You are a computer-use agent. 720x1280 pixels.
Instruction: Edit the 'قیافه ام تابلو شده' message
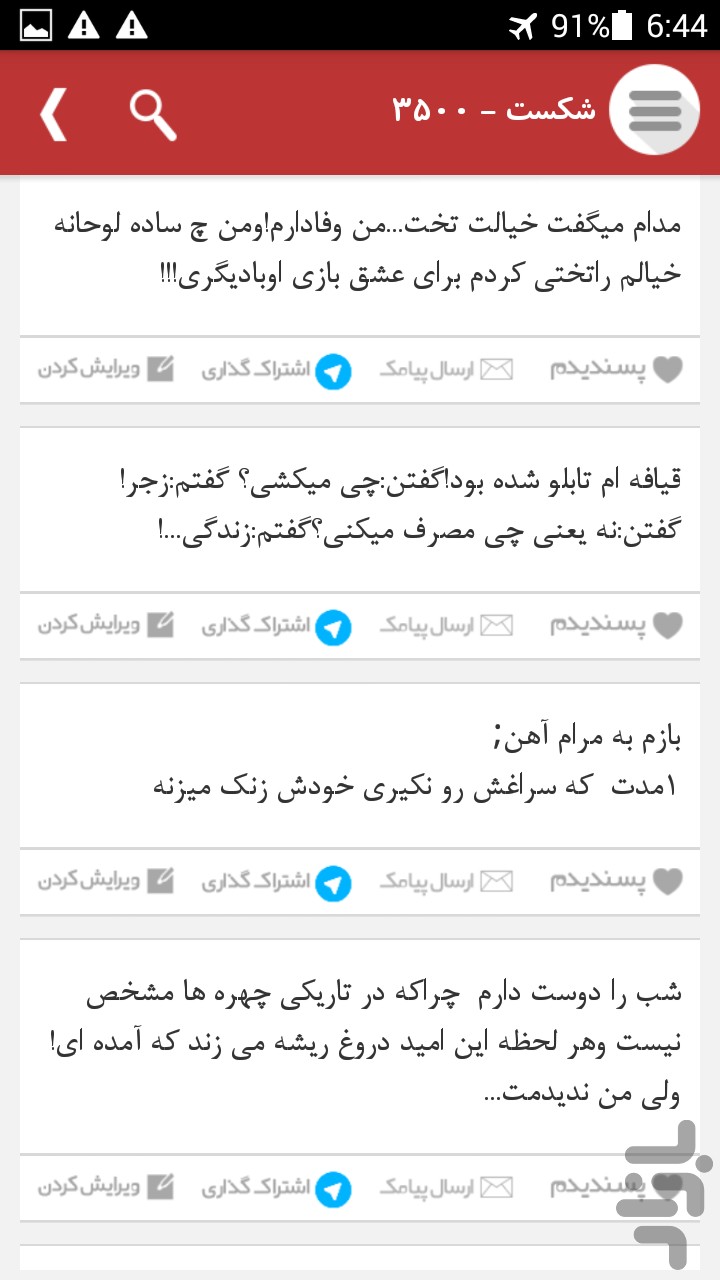click(106, 625)
